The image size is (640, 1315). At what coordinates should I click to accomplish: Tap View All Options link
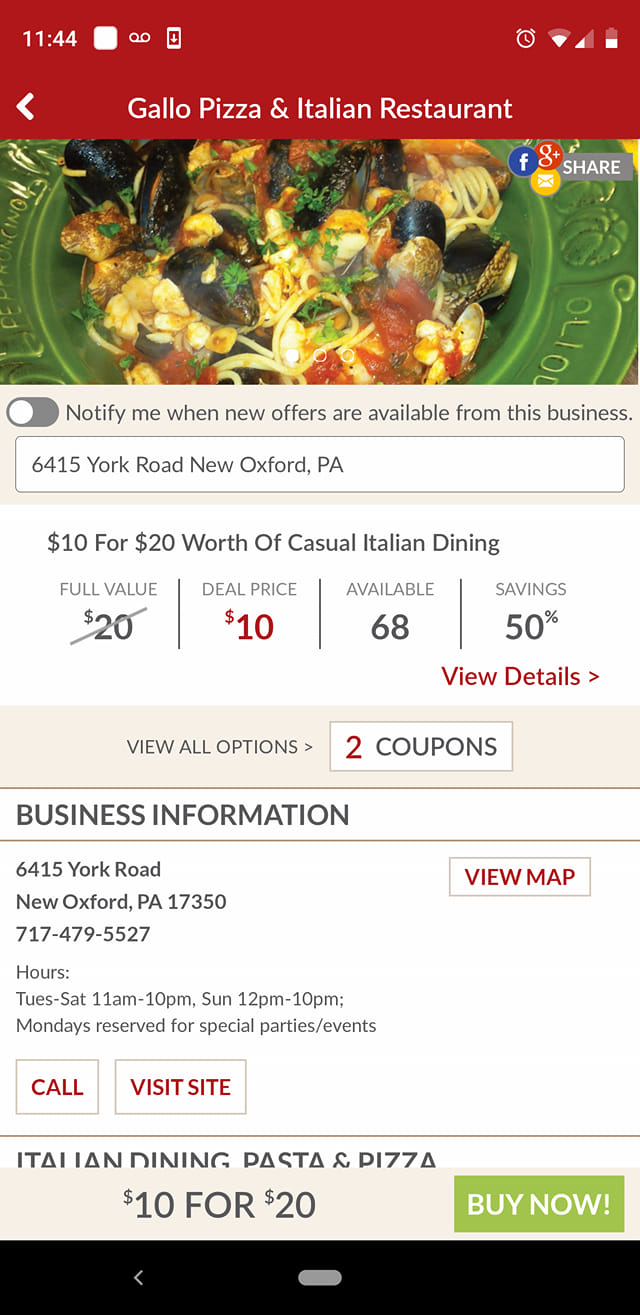[219, 747]
